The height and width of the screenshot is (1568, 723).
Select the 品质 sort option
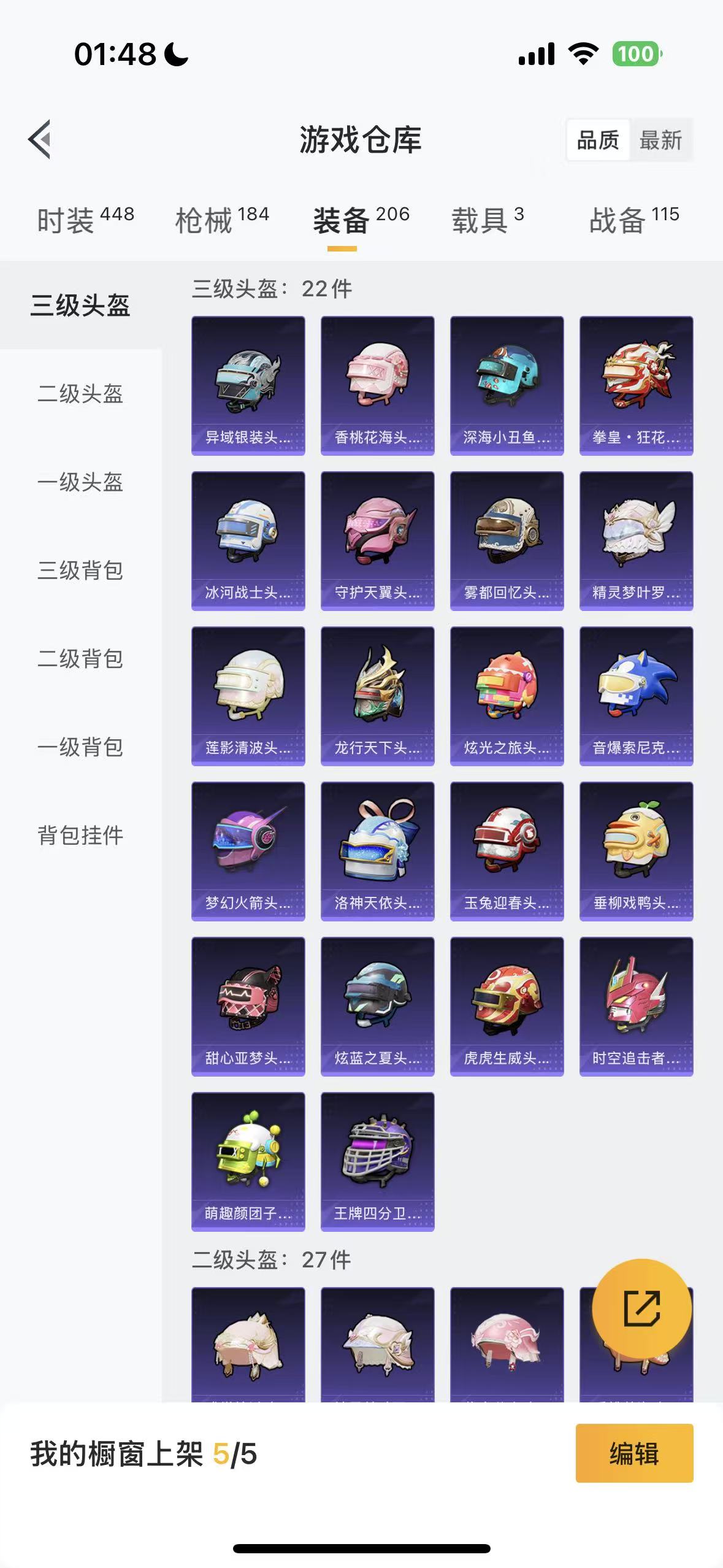(597, 140)
